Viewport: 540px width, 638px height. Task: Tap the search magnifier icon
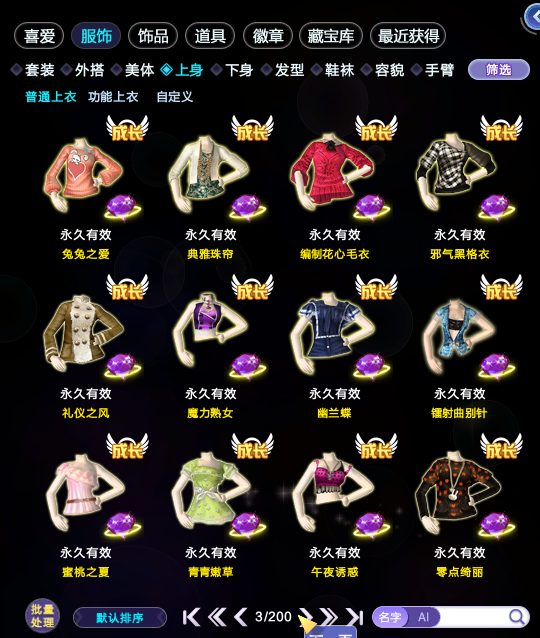(517, 617)
